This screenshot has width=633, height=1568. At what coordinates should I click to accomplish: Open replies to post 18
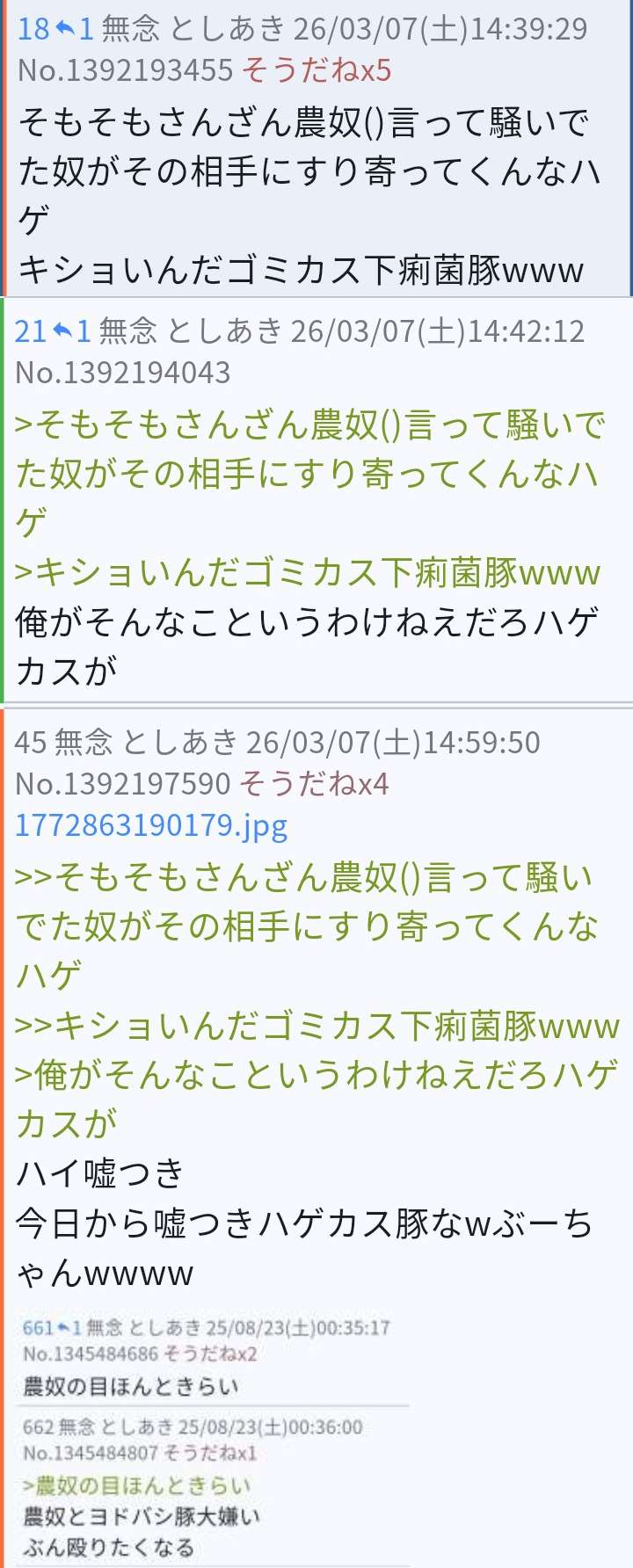coord(74,29)
